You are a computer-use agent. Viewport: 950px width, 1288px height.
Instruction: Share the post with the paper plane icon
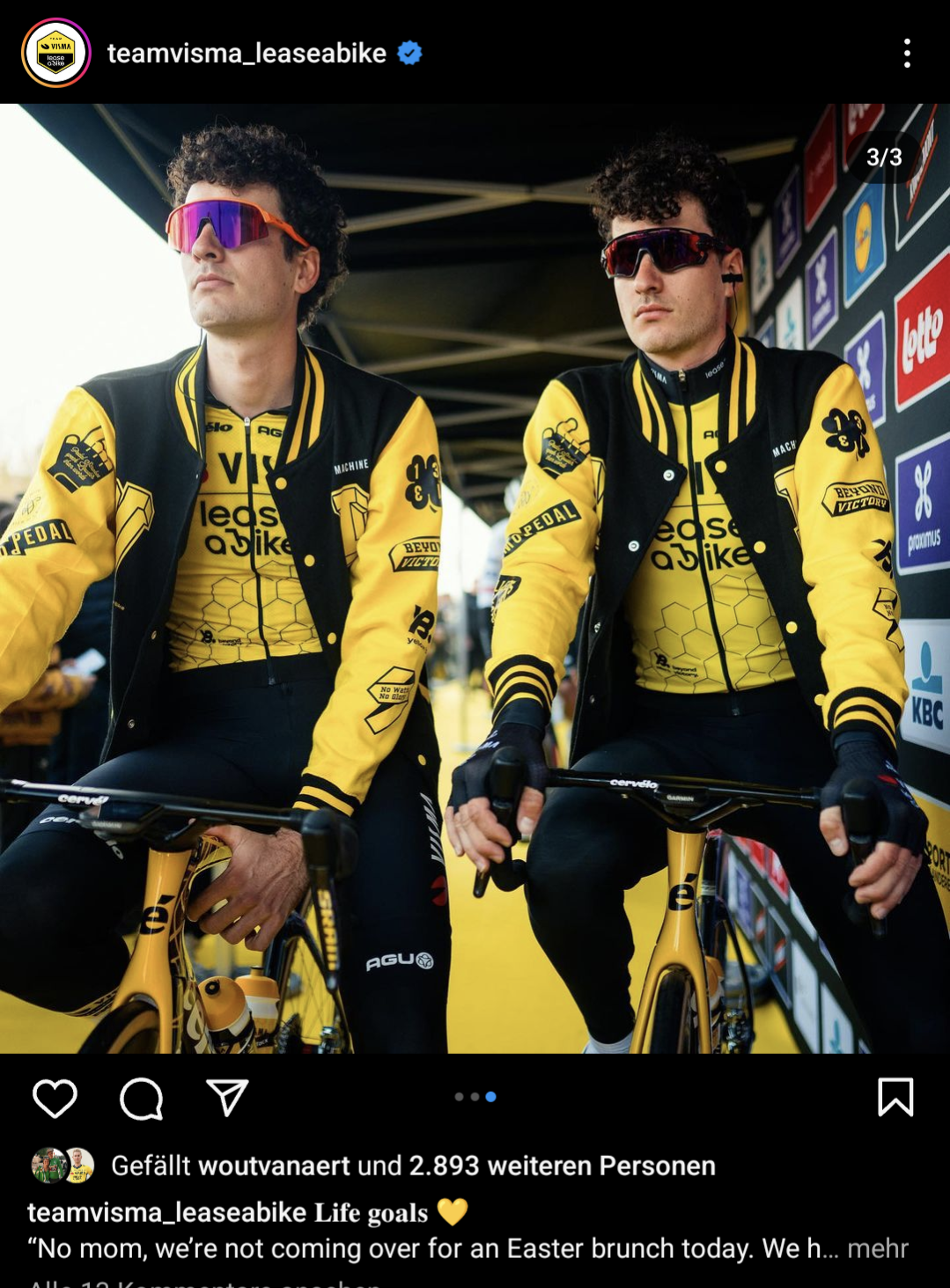tap(227, 1098)
